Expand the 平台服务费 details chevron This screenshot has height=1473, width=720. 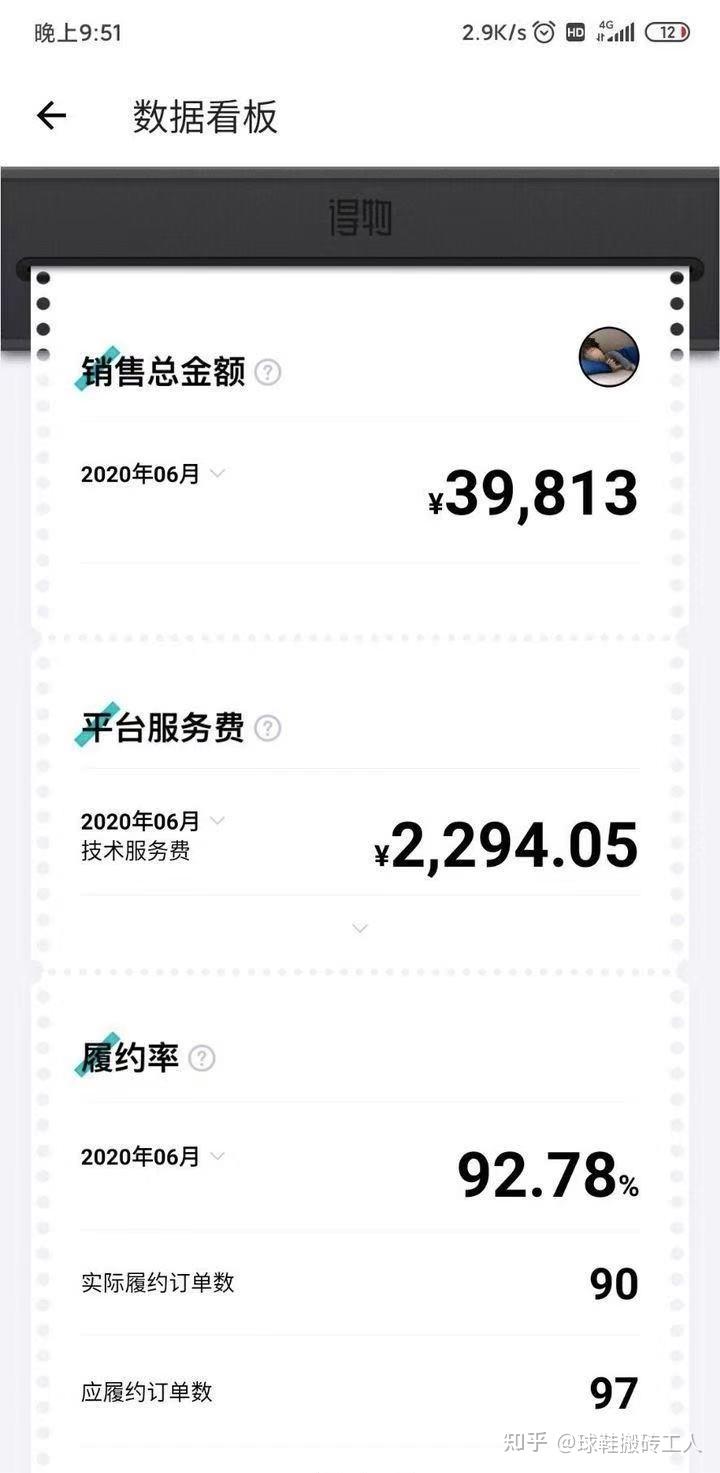pyautogui.click(x=360, y=928)
